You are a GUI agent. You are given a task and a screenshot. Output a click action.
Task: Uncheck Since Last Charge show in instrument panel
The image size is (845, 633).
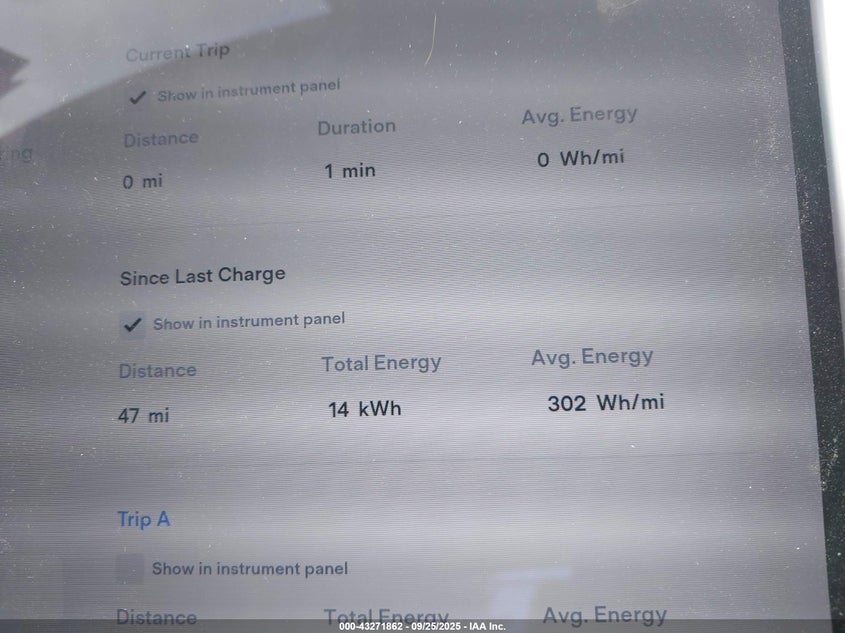tap(132, 325)
